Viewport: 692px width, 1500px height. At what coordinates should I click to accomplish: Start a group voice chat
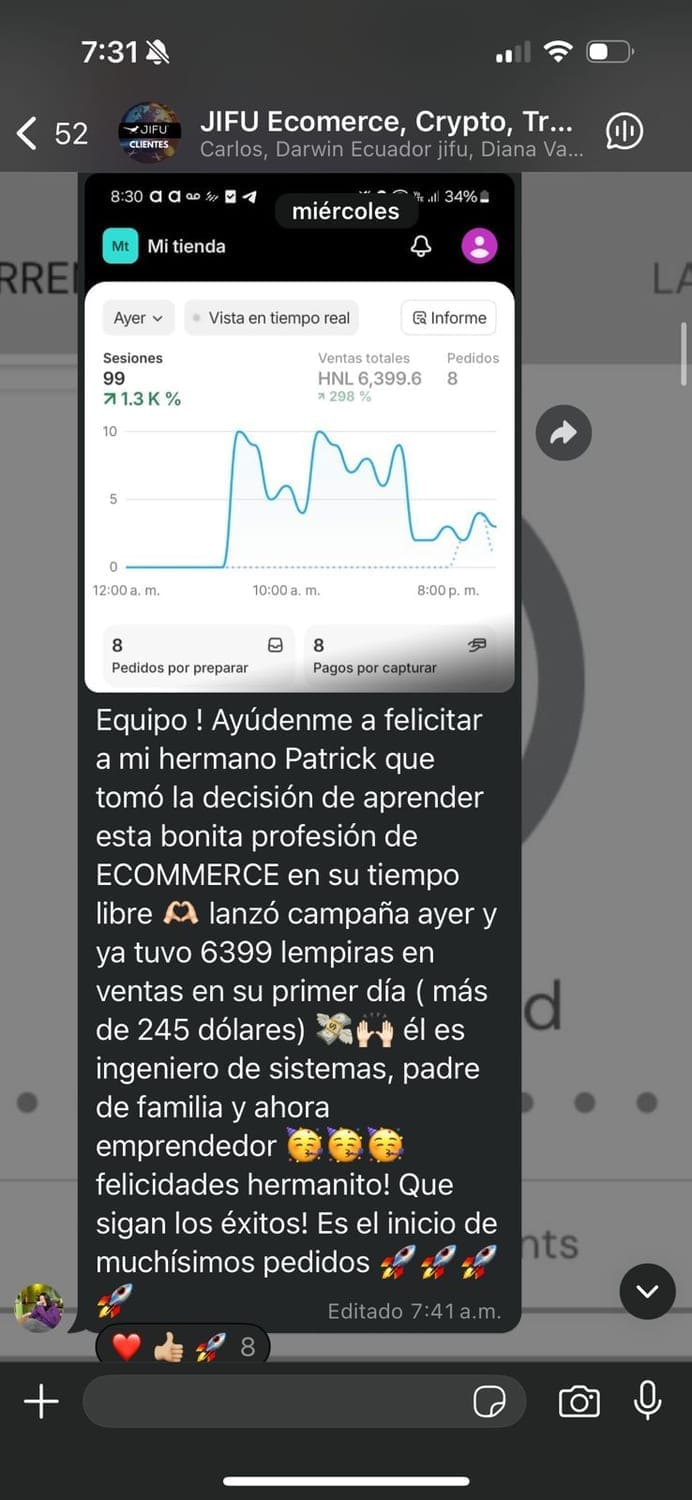[x=624, y=132]
